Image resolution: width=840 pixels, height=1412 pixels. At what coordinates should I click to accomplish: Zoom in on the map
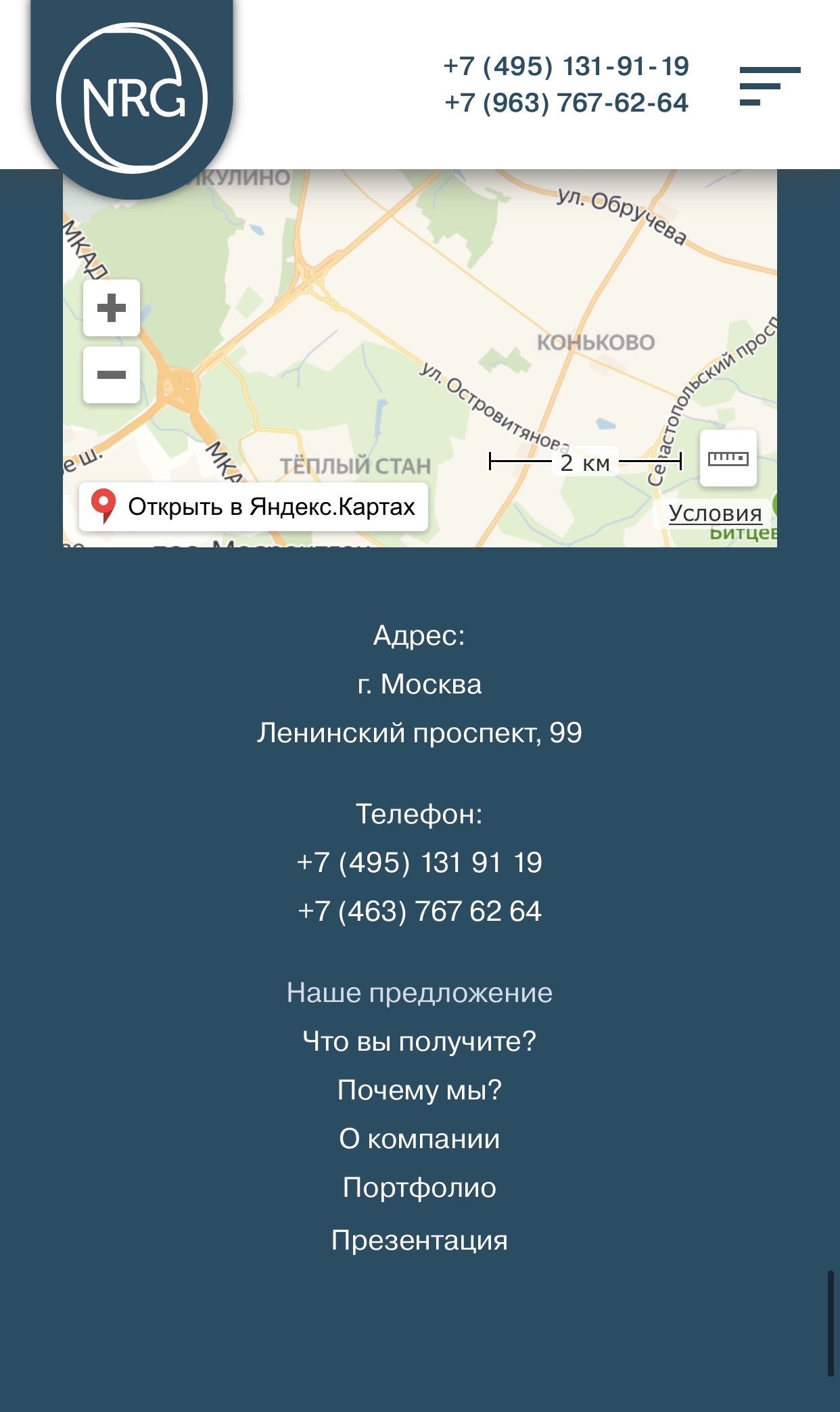[112, 308]
